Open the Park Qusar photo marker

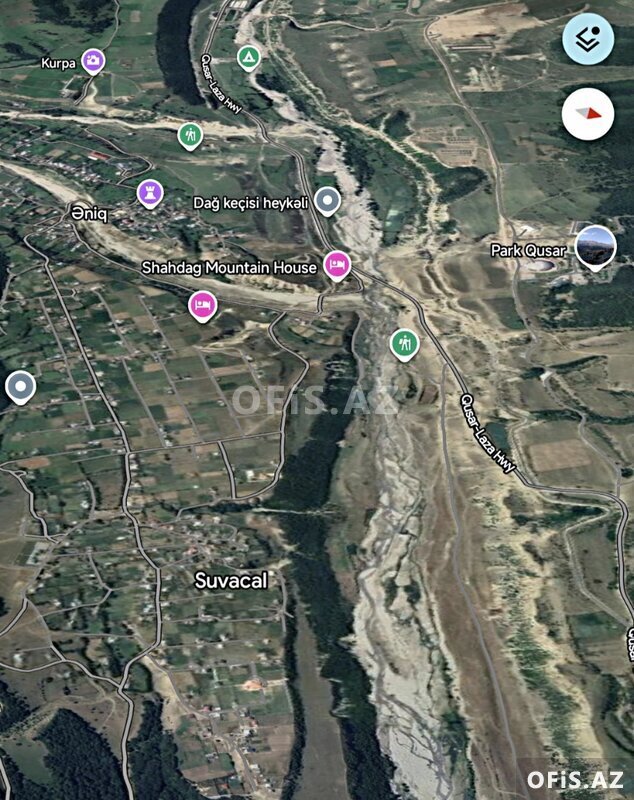596,246
